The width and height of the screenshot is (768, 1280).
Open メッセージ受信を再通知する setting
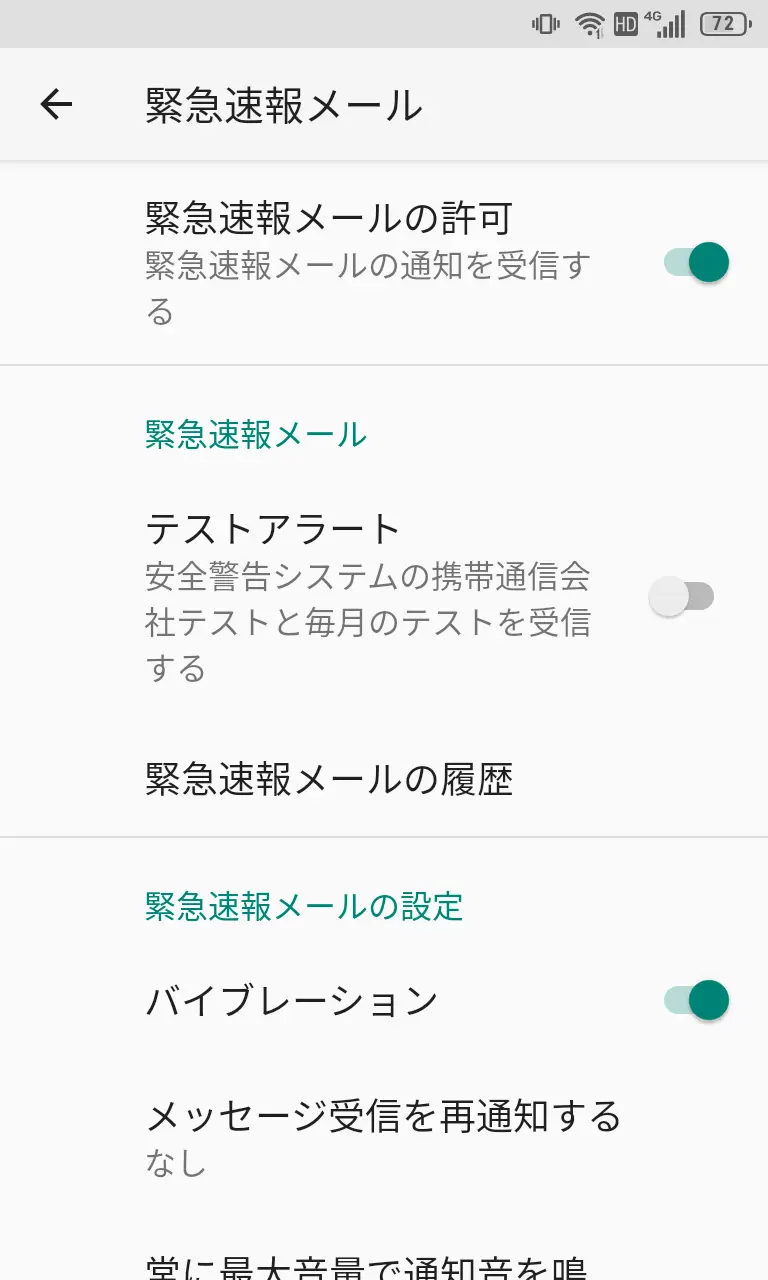(384, 1137)
